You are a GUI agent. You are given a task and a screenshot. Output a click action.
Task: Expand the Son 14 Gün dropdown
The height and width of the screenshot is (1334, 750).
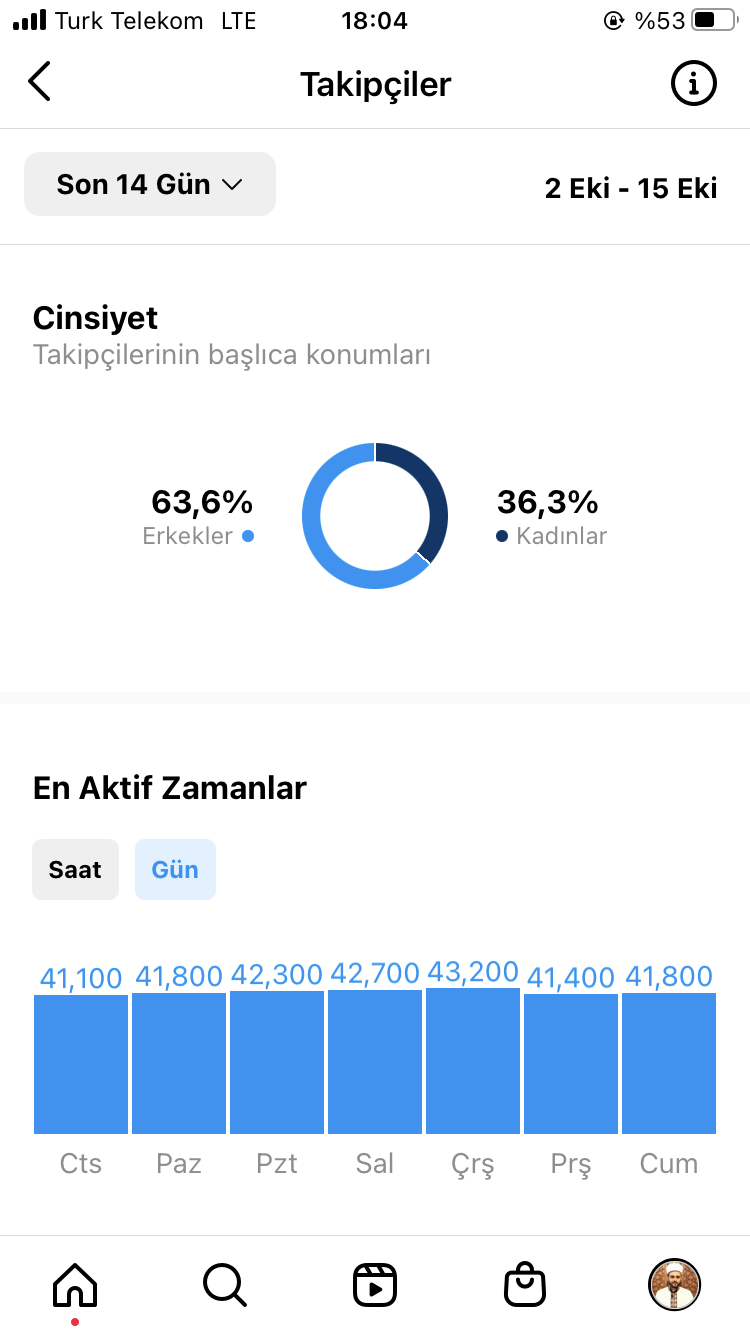(x=150, y=184)
